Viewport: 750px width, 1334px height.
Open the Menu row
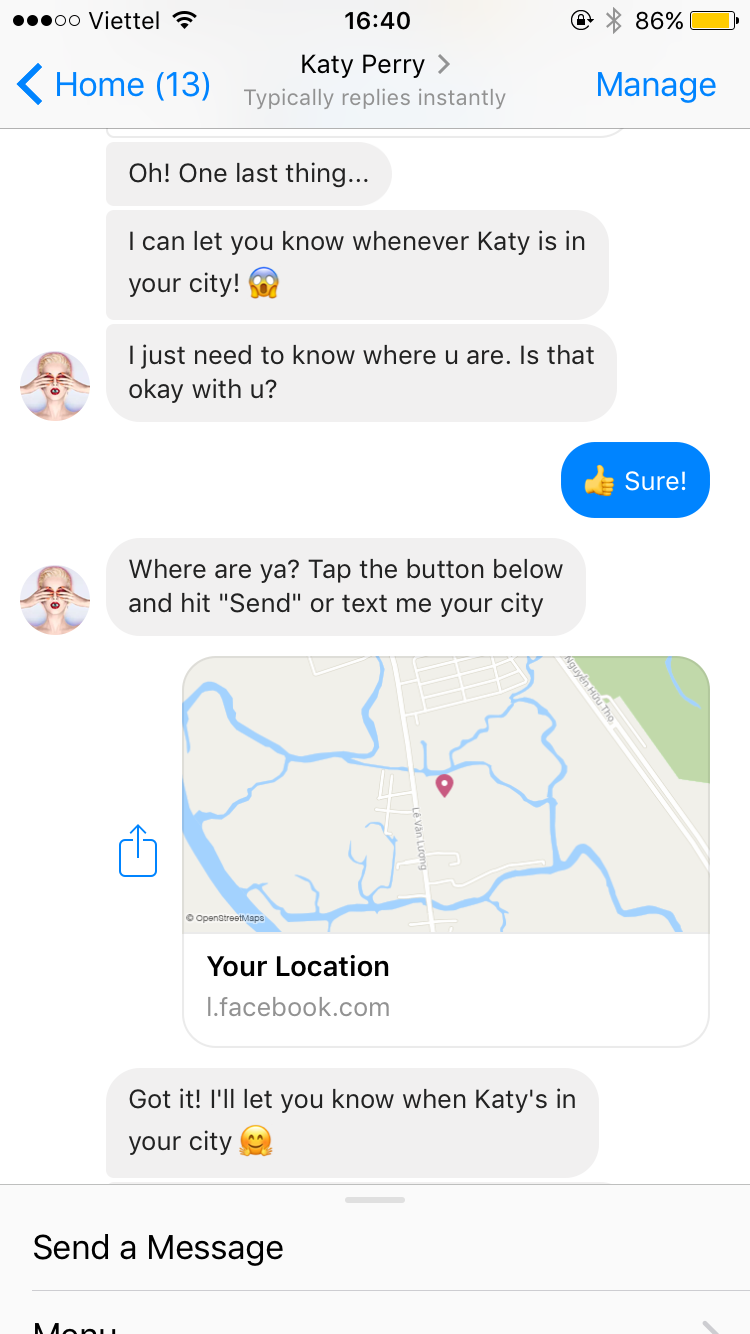(374, 1322)
